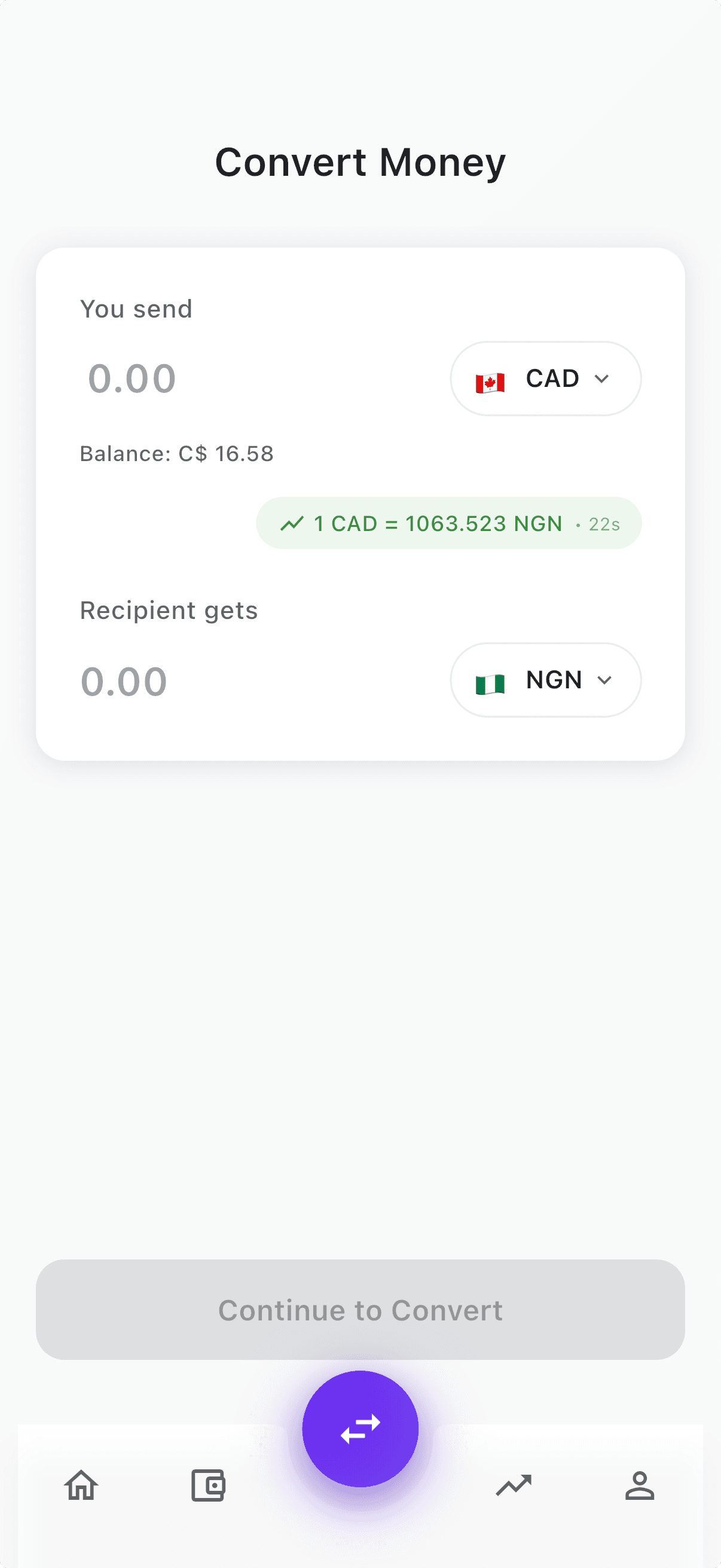Open the CAD currency dropdown
The image size is (721, 1568).
coord(545,379)
